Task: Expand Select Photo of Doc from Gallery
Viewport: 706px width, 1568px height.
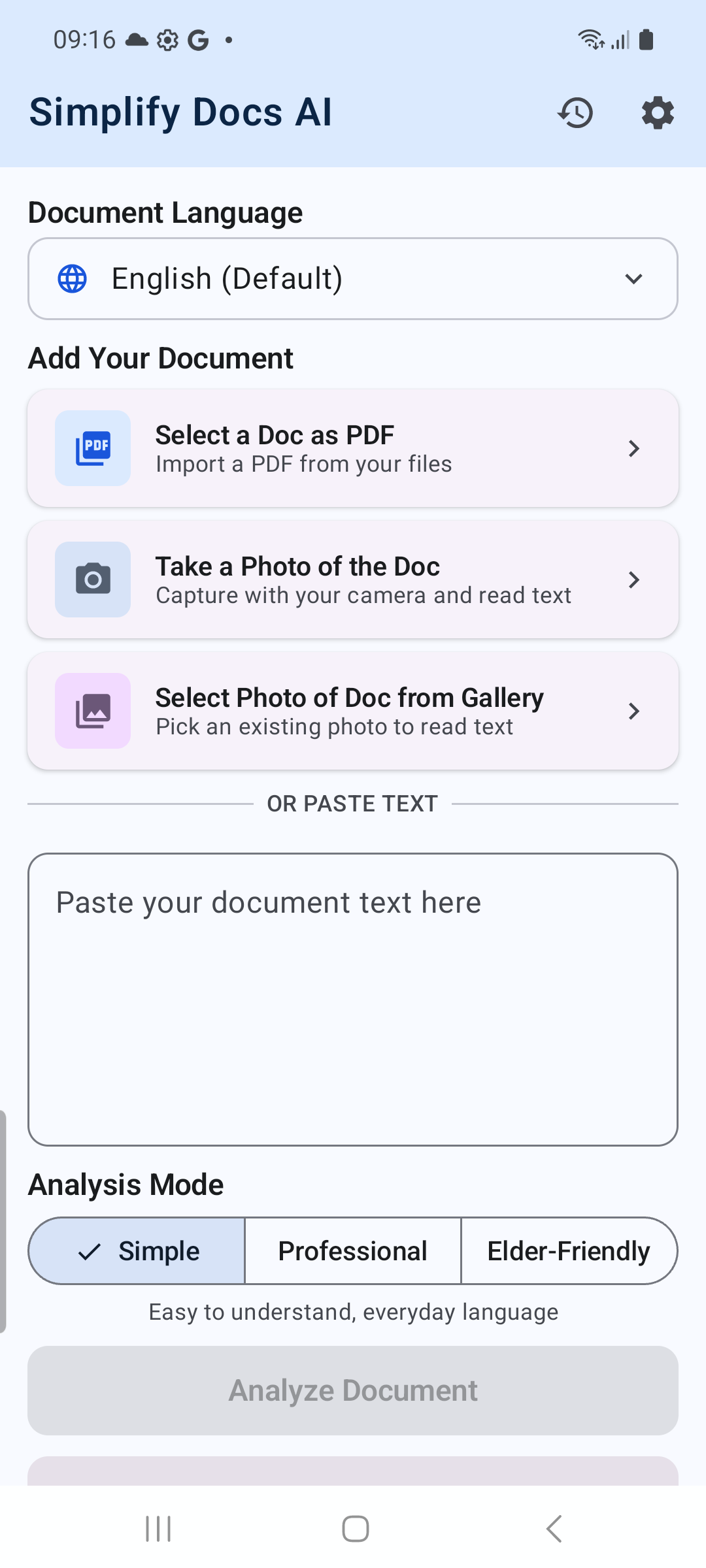Action: 633,711
